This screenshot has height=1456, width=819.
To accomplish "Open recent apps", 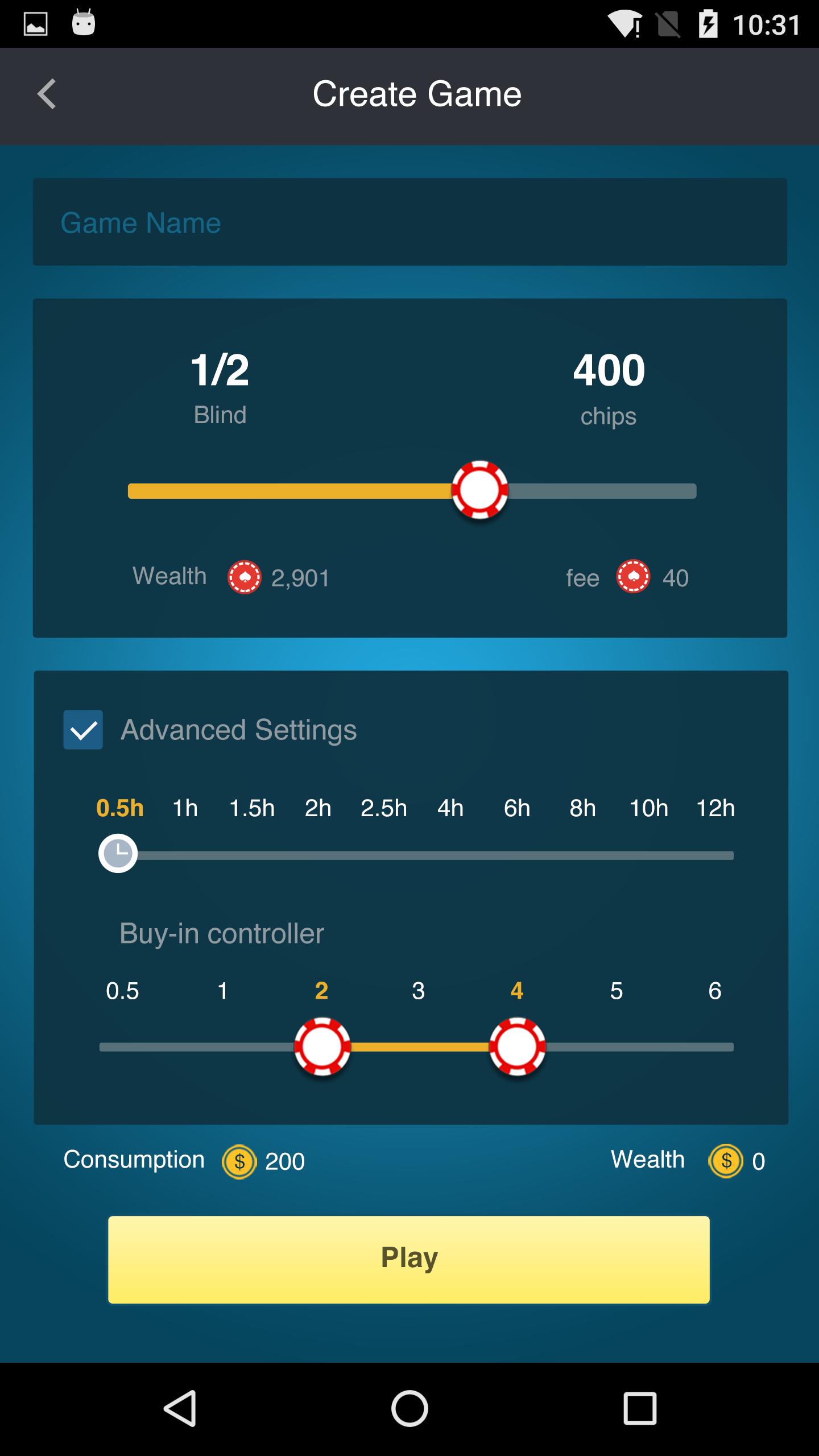I will pyautogui.click(x=639, y=1408).
